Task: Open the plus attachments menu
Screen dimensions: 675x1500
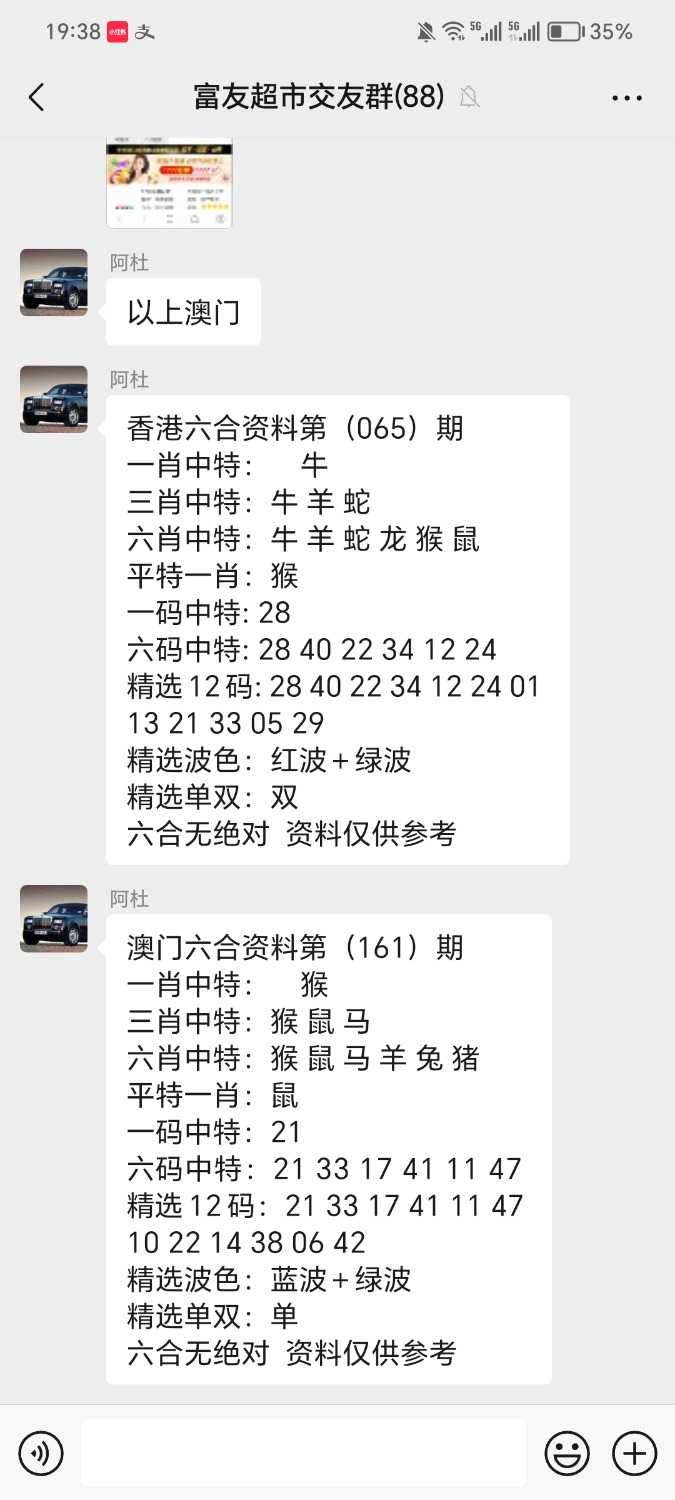Action: [634, 1453]
